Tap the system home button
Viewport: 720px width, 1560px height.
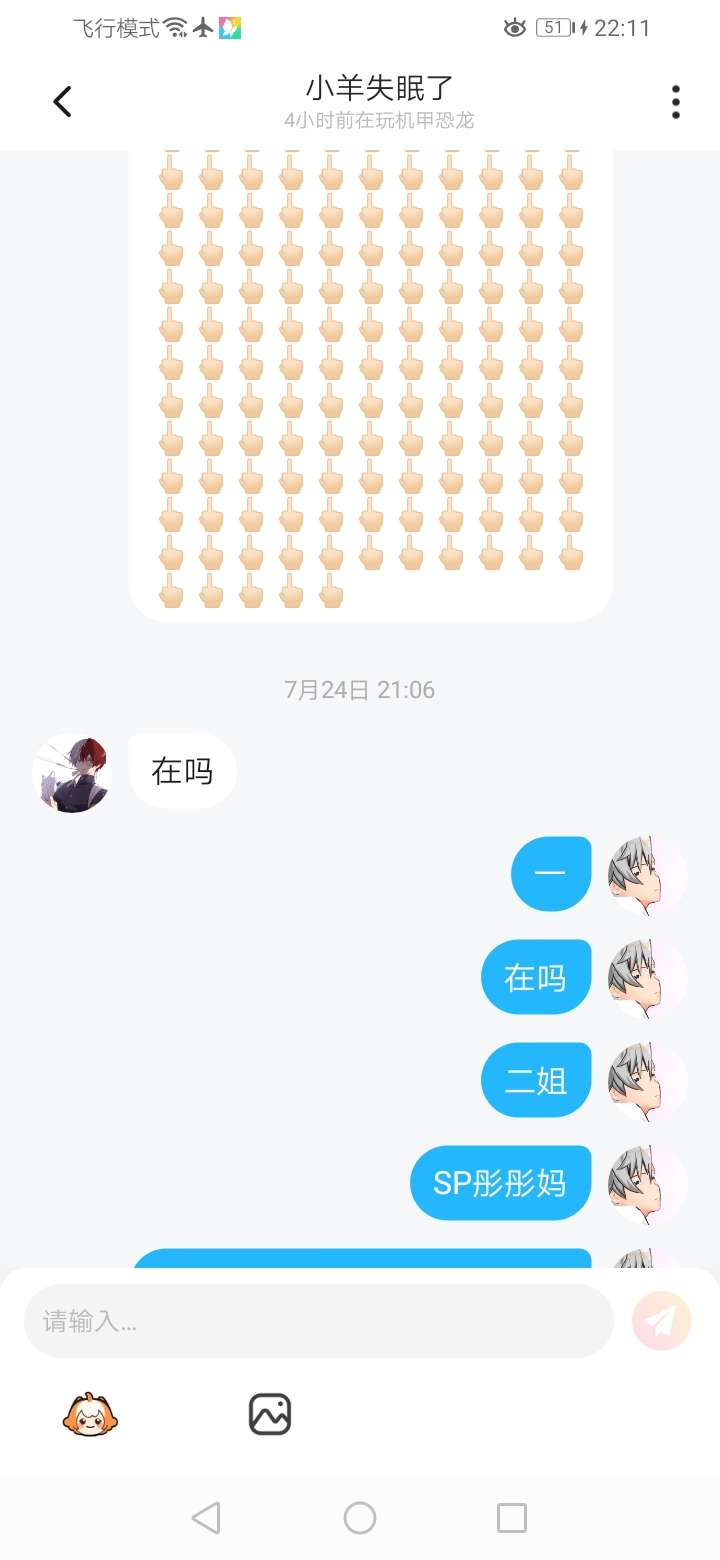[x=360, y=1518]
